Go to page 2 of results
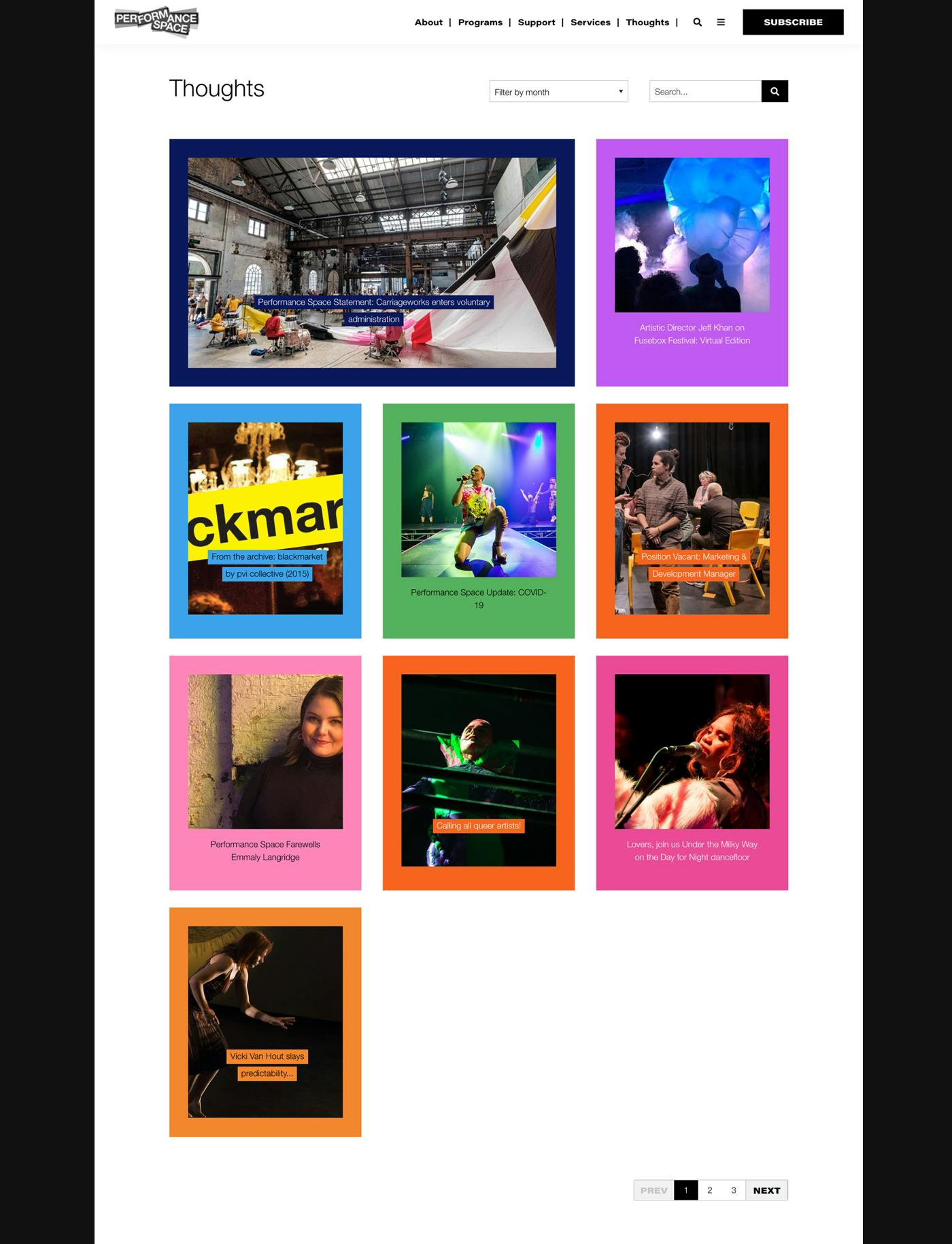The height and width of the screenshot is (1244, 952). 709,1190
